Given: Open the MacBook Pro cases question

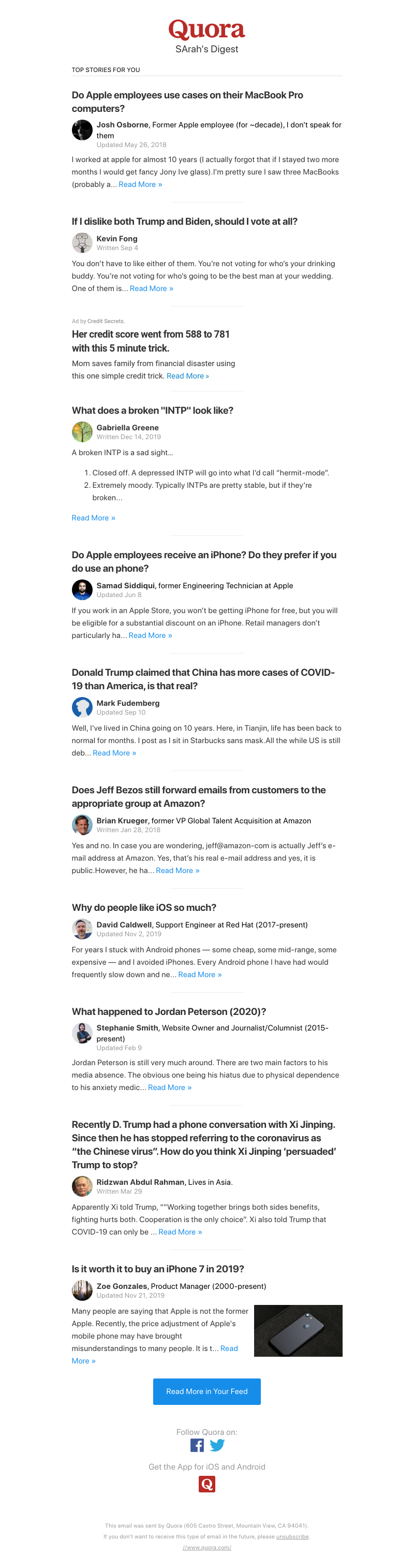Looking at the screenshot, I should 187,101.
